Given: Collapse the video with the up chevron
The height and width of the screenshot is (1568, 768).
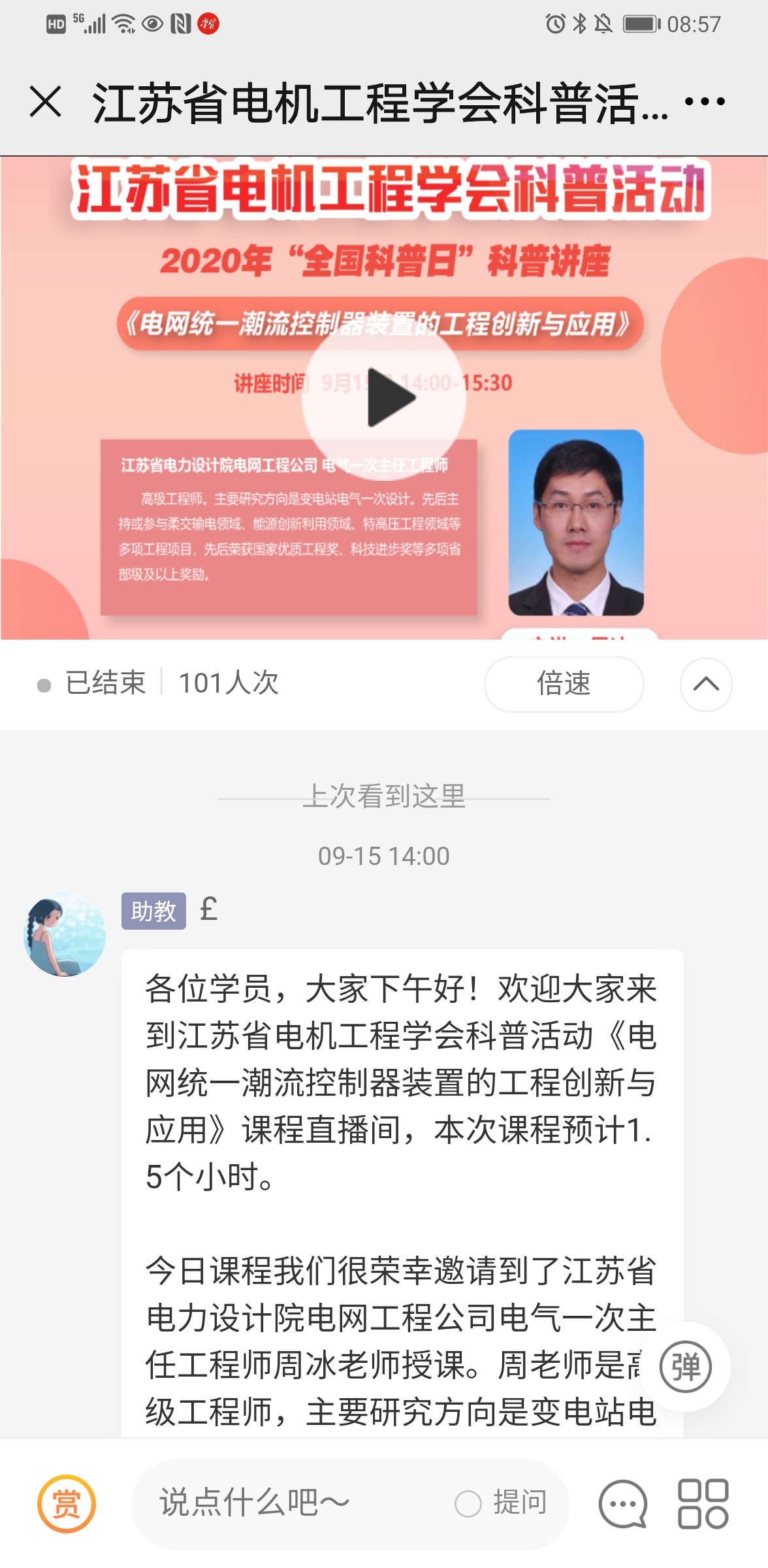Looking at the screenshot, I should click(x=705, y=684).
